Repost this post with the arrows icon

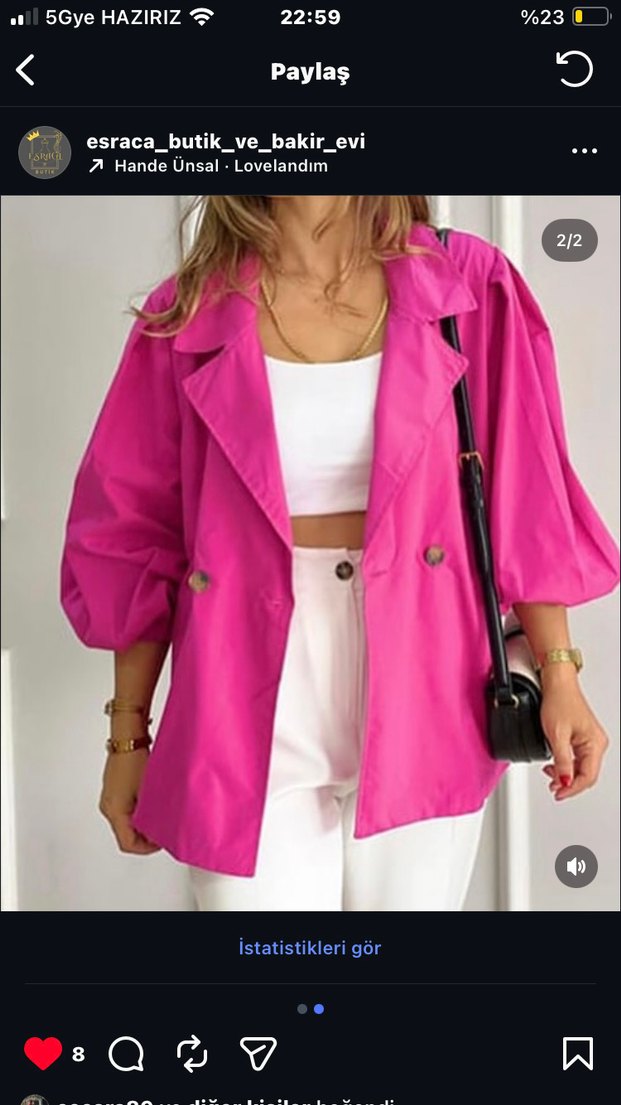tap(192, 1053)
